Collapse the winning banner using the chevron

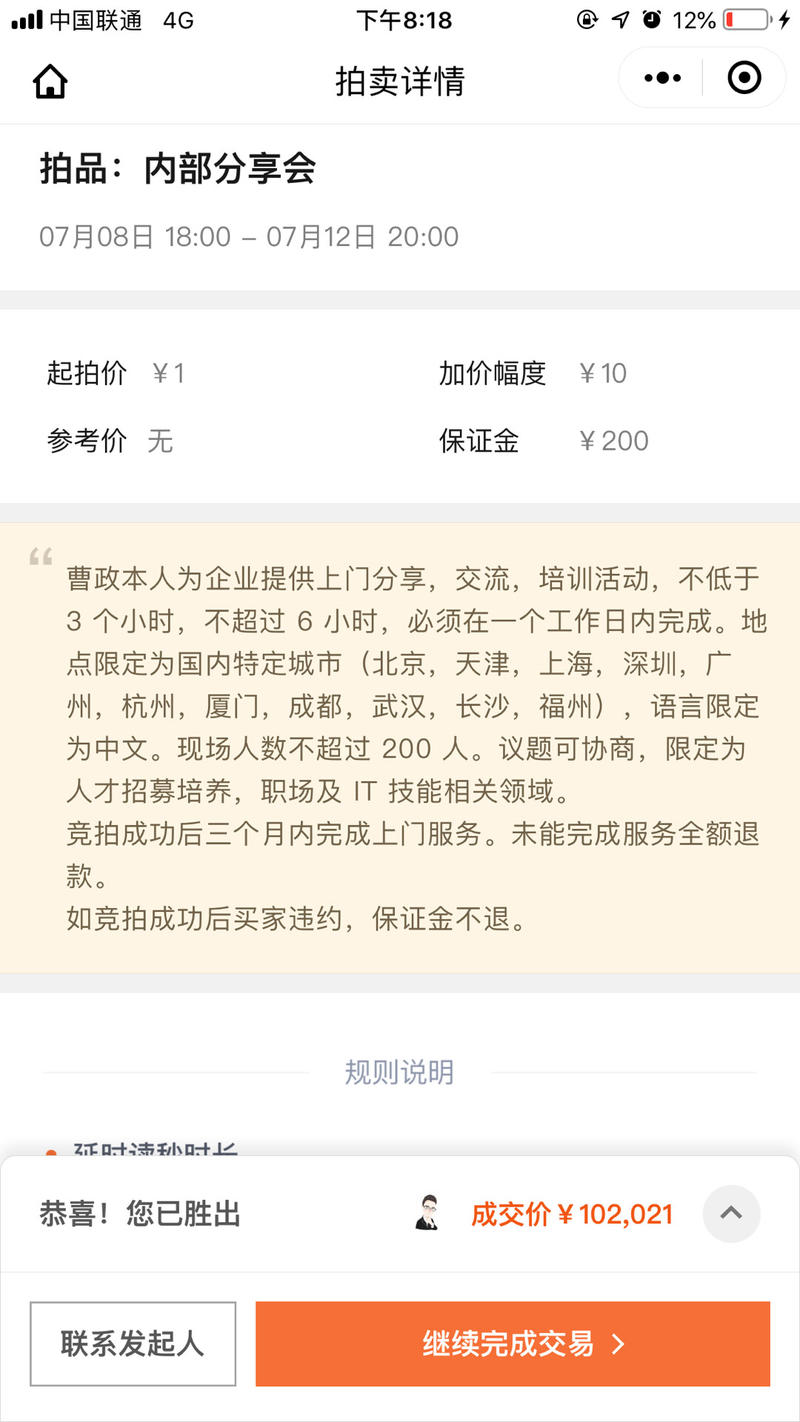[731, 1213]
